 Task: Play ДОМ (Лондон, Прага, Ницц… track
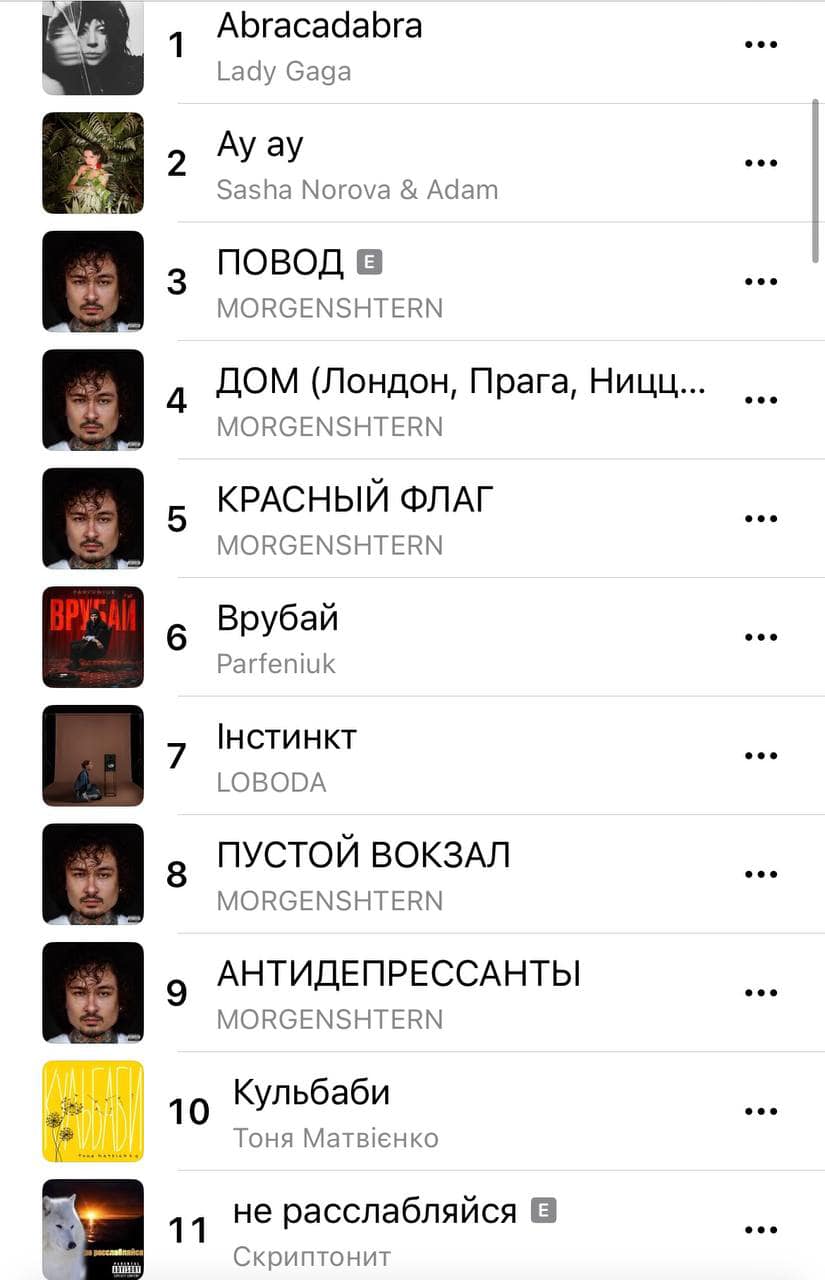[461, 382]
